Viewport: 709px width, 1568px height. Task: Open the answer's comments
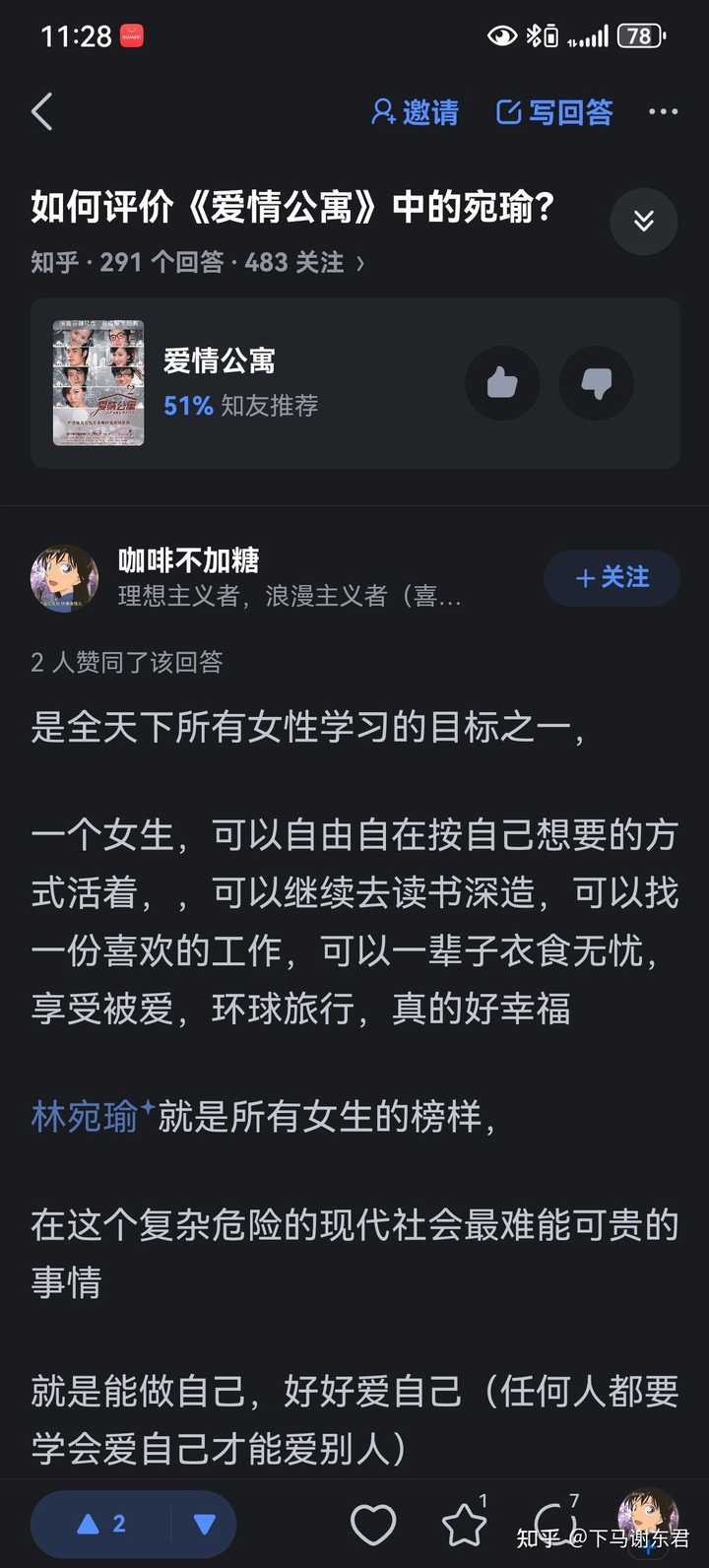tap(553, 1525)
